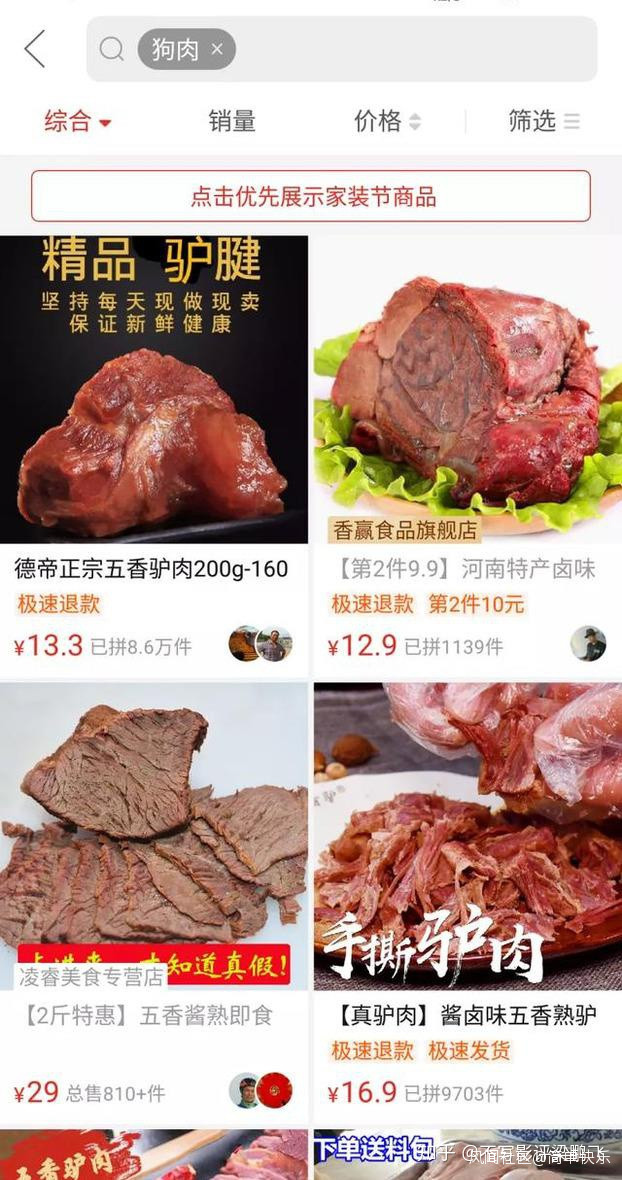Expand the 综合 sort dropdown
Image resolution: width=622 pixels, height=1180 pixels.
(78, 122)
